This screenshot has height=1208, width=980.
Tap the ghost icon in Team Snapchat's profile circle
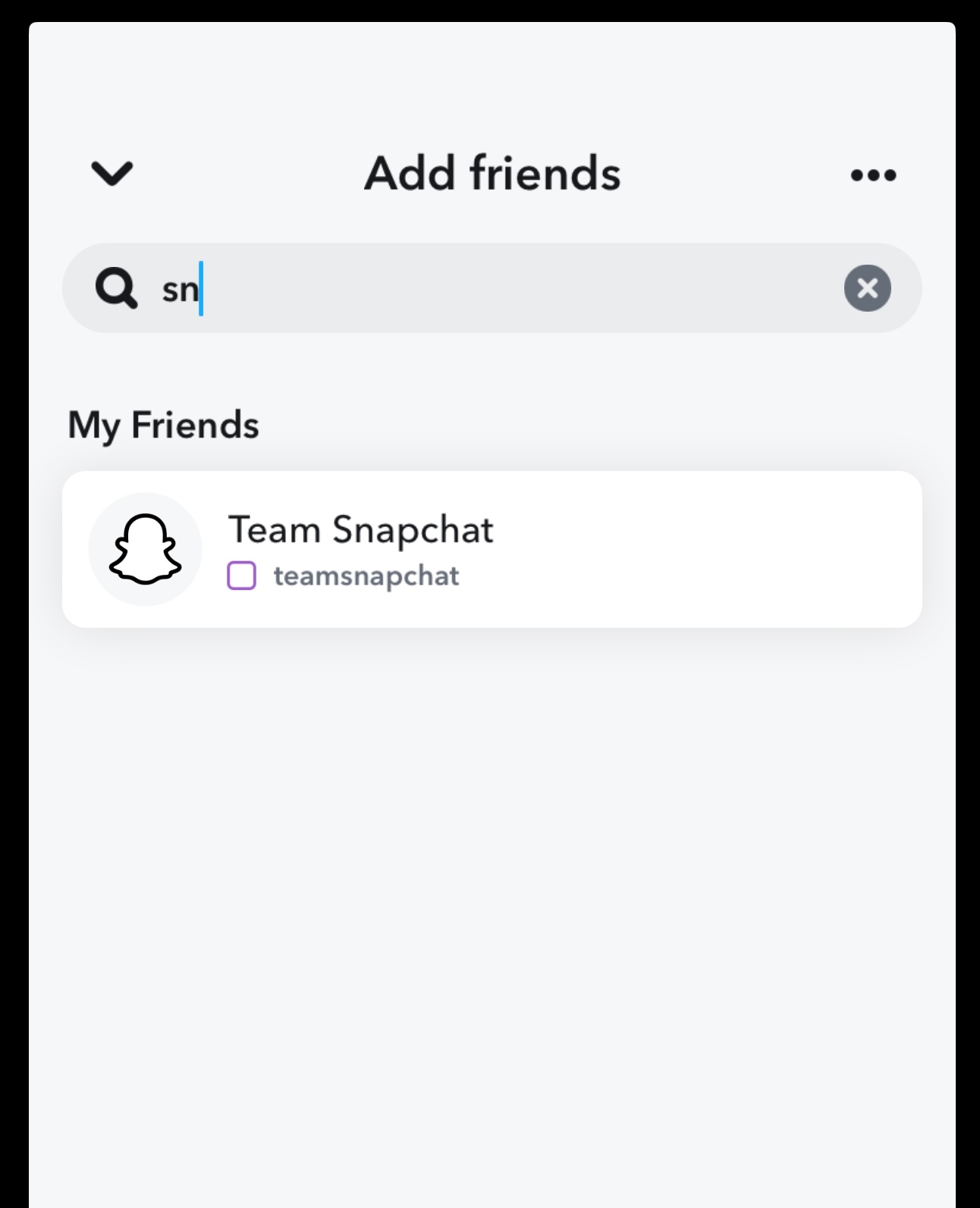coord(146,548)
